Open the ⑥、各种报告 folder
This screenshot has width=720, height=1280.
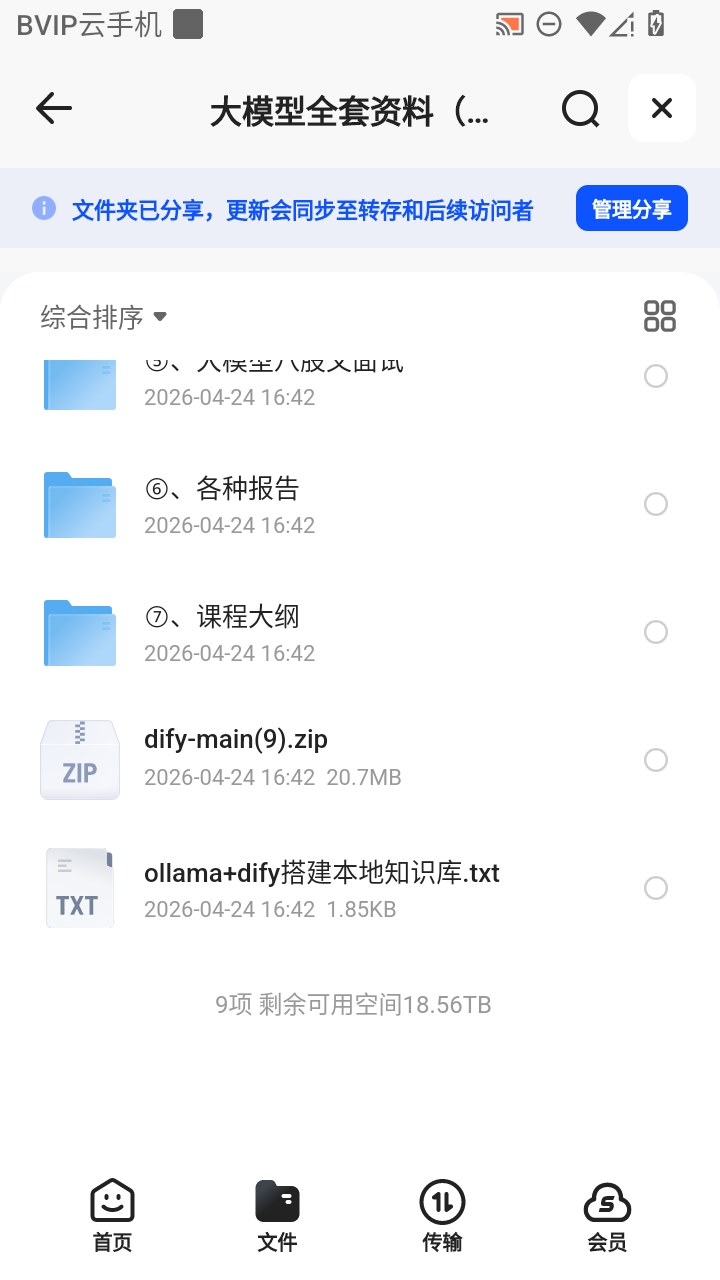coord(360,504)
